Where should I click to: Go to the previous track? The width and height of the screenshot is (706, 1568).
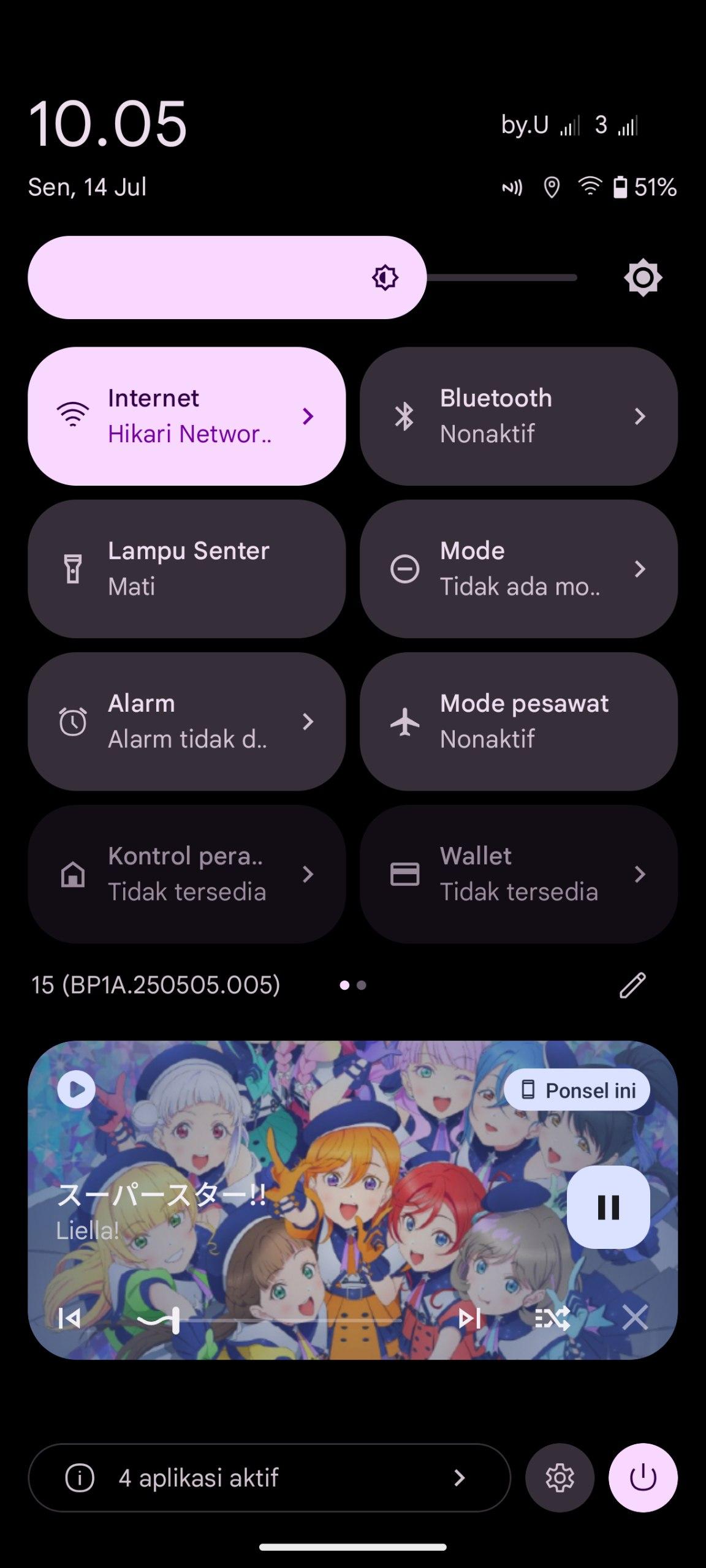69,1317
